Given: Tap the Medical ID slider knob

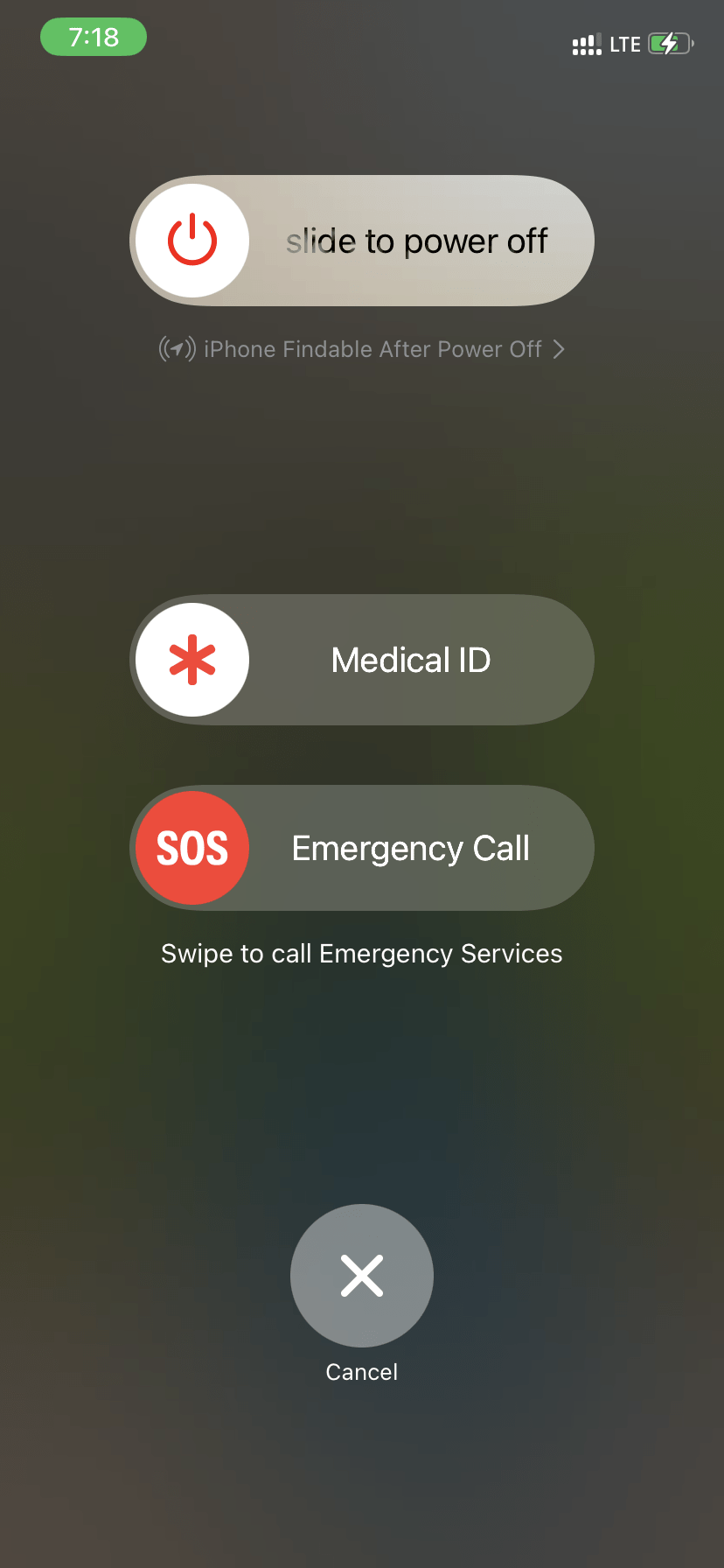Looking at the screenshot, I should coord(192,660).
